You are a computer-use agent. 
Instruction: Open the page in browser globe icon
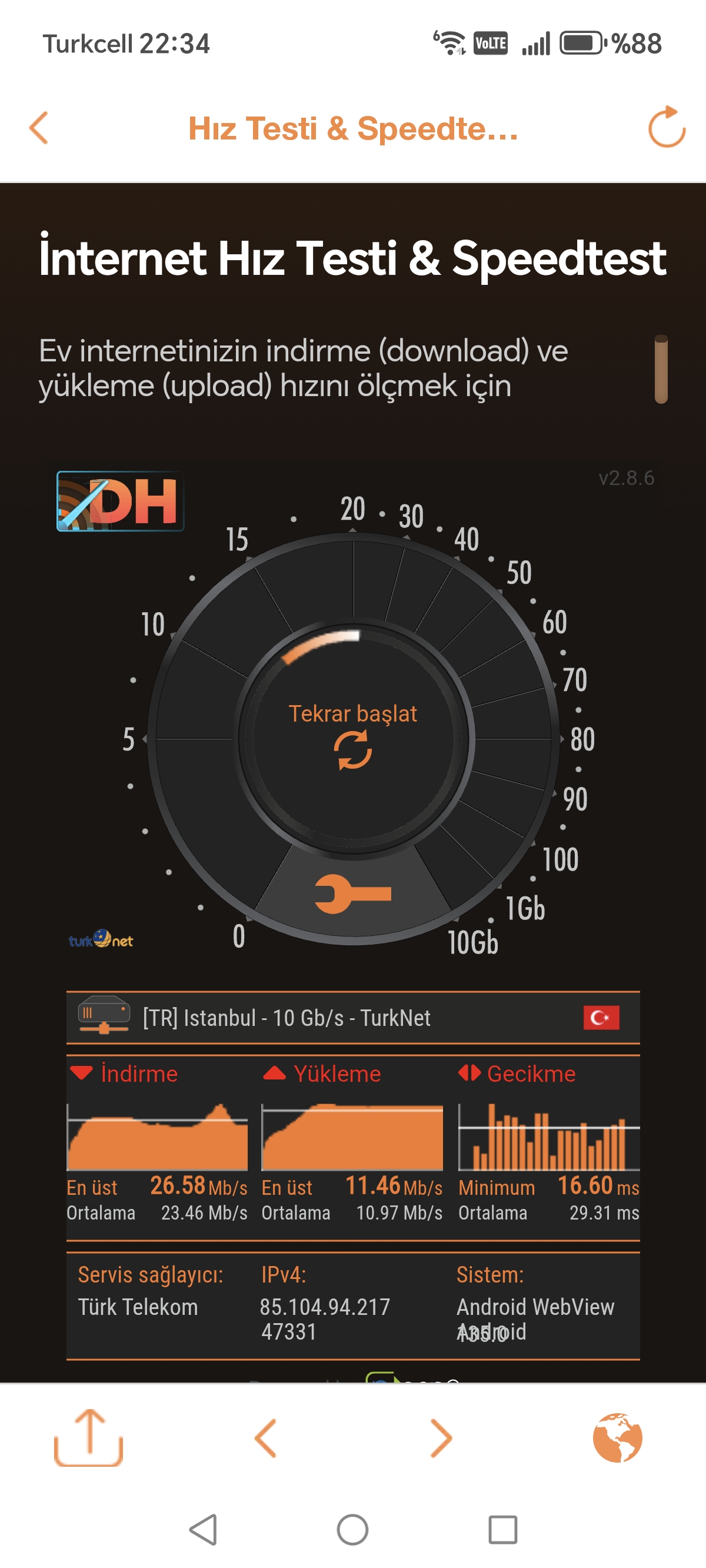pos(617,1438)
